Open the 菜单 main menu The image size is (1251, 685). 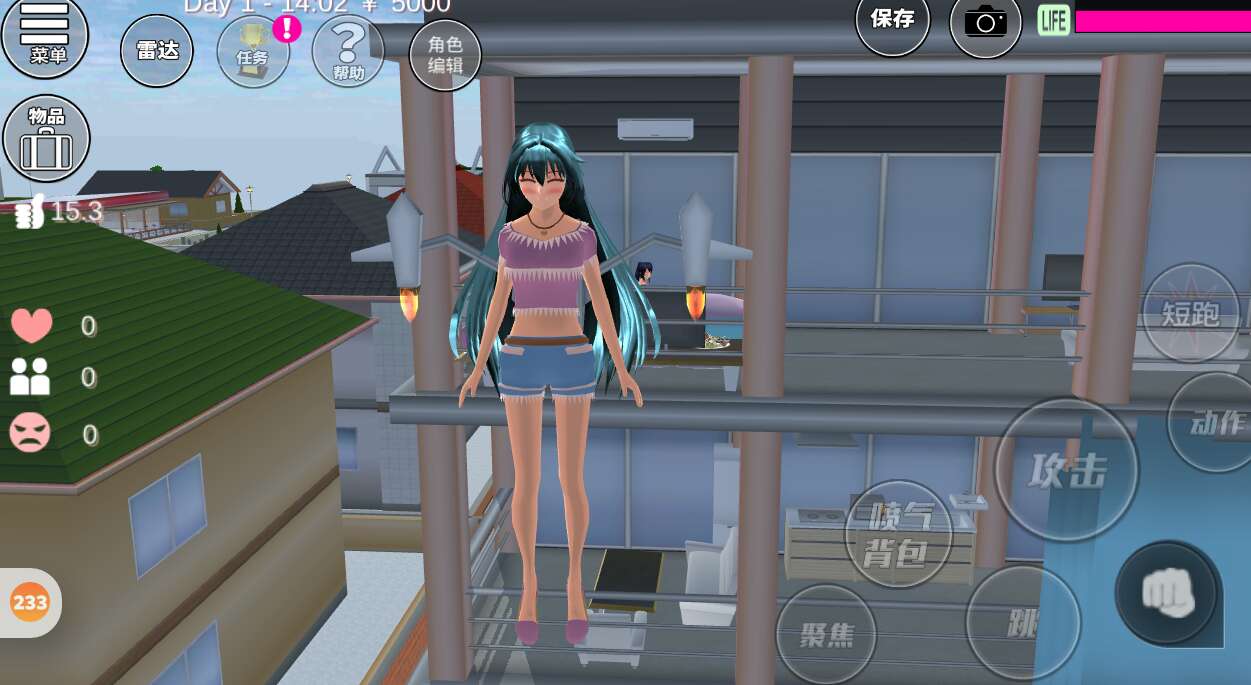(45, 35)
